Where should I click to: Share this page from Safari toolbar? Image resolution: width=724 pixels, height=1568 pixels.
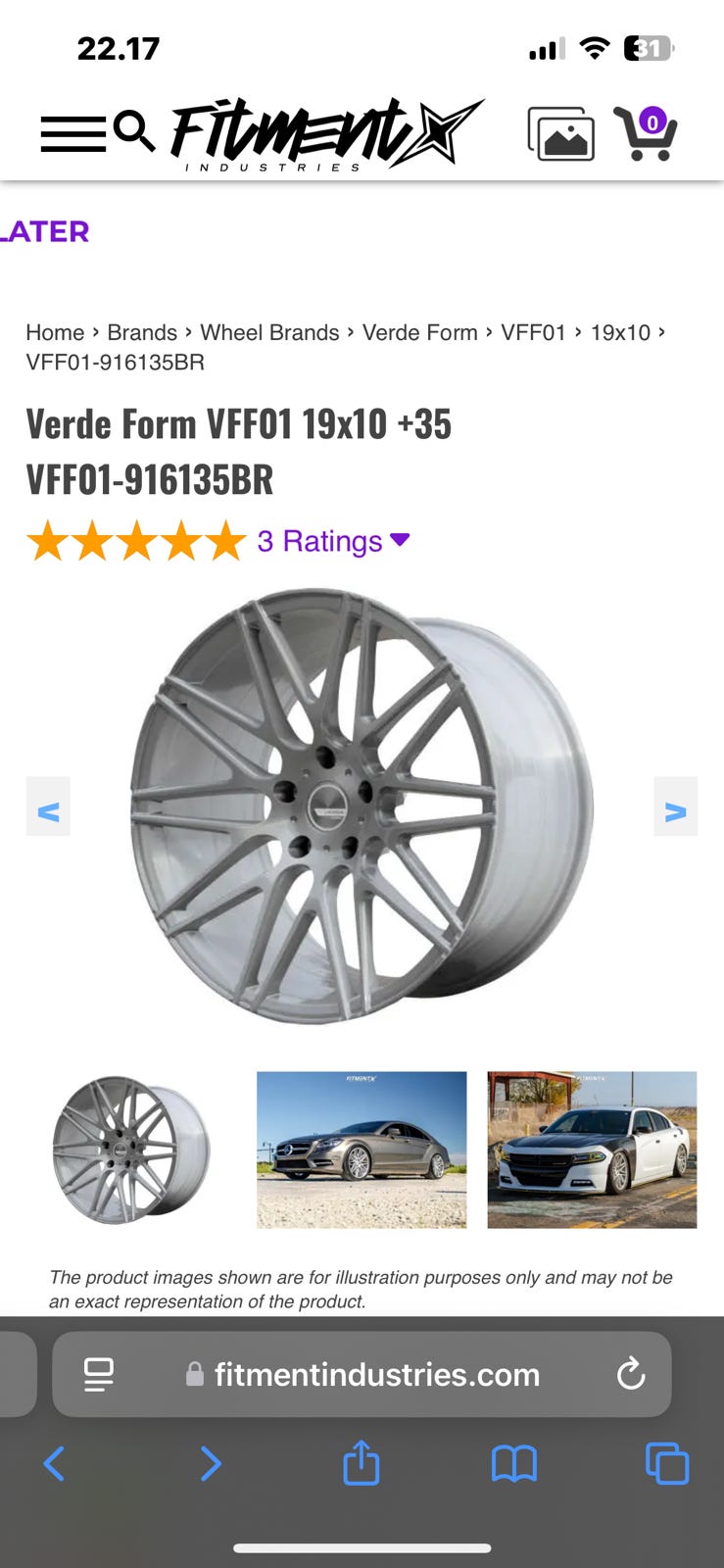pos(361,1463)
